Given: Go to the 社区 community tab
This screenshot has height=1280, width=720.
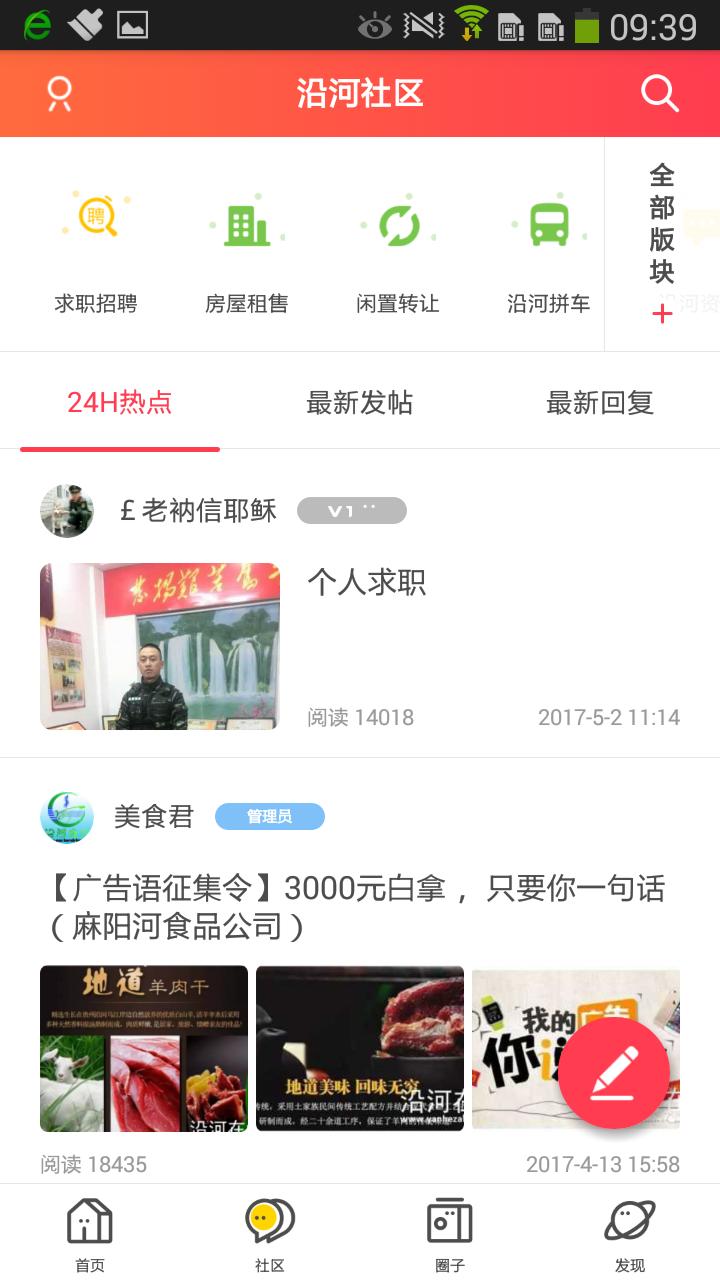Looking at the screenshot, I should [268, 1230].
